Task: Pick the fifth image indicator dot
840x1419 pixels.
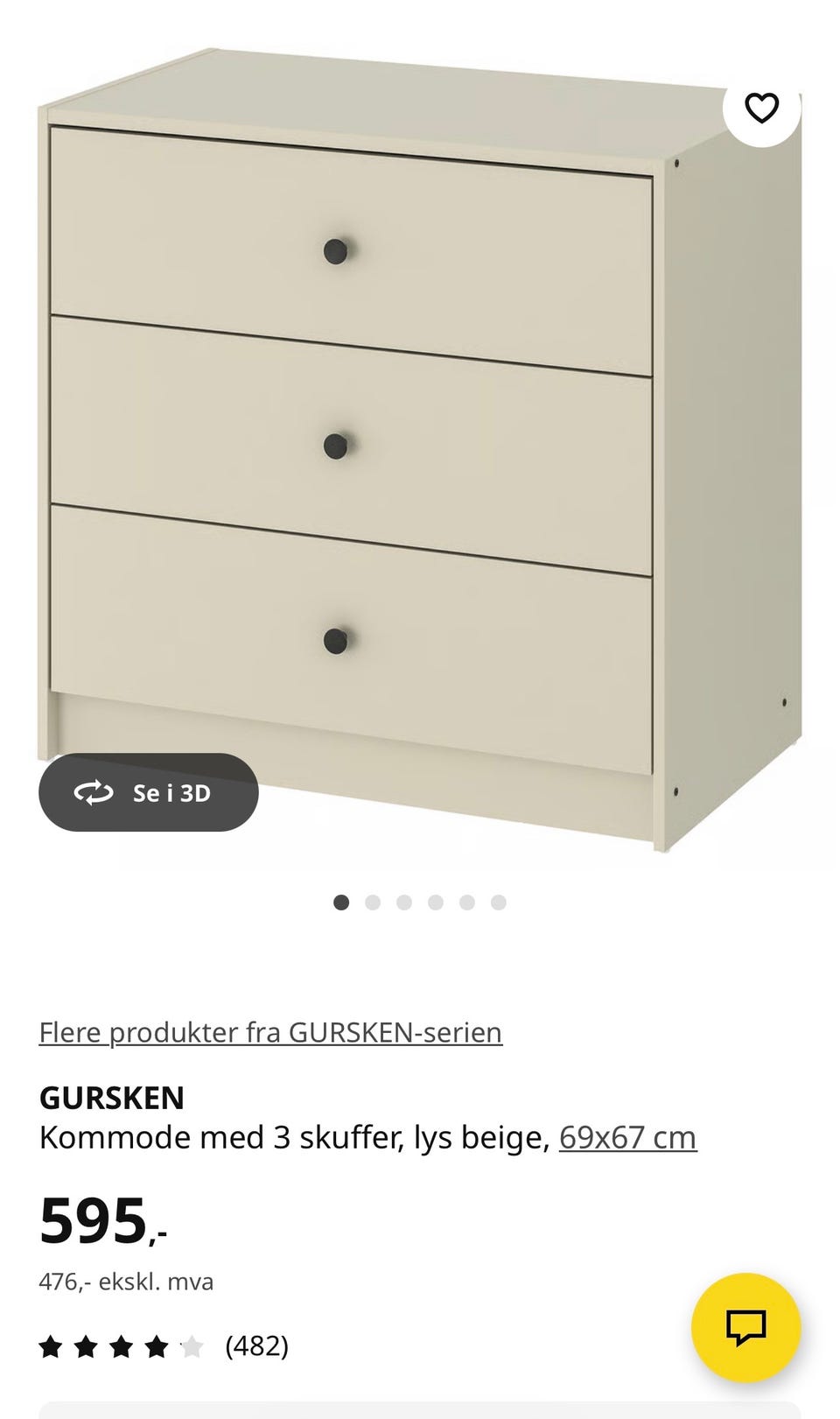Action: click(x=466, y=901)
